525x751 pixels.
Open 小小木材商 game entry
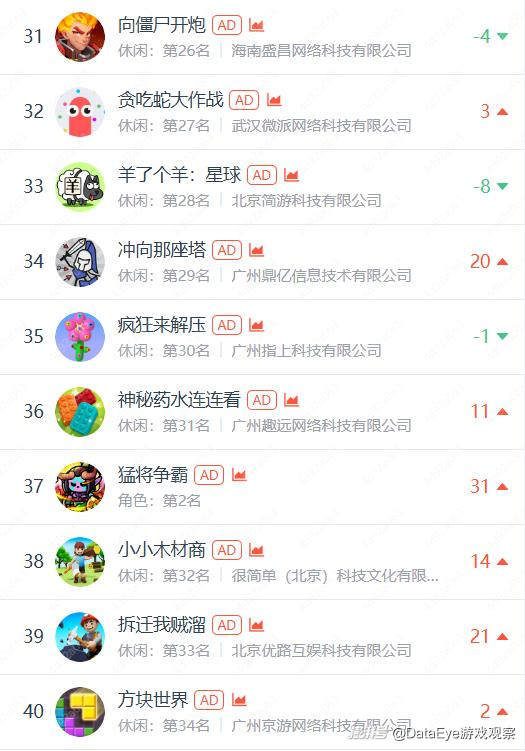click(262, 562)
